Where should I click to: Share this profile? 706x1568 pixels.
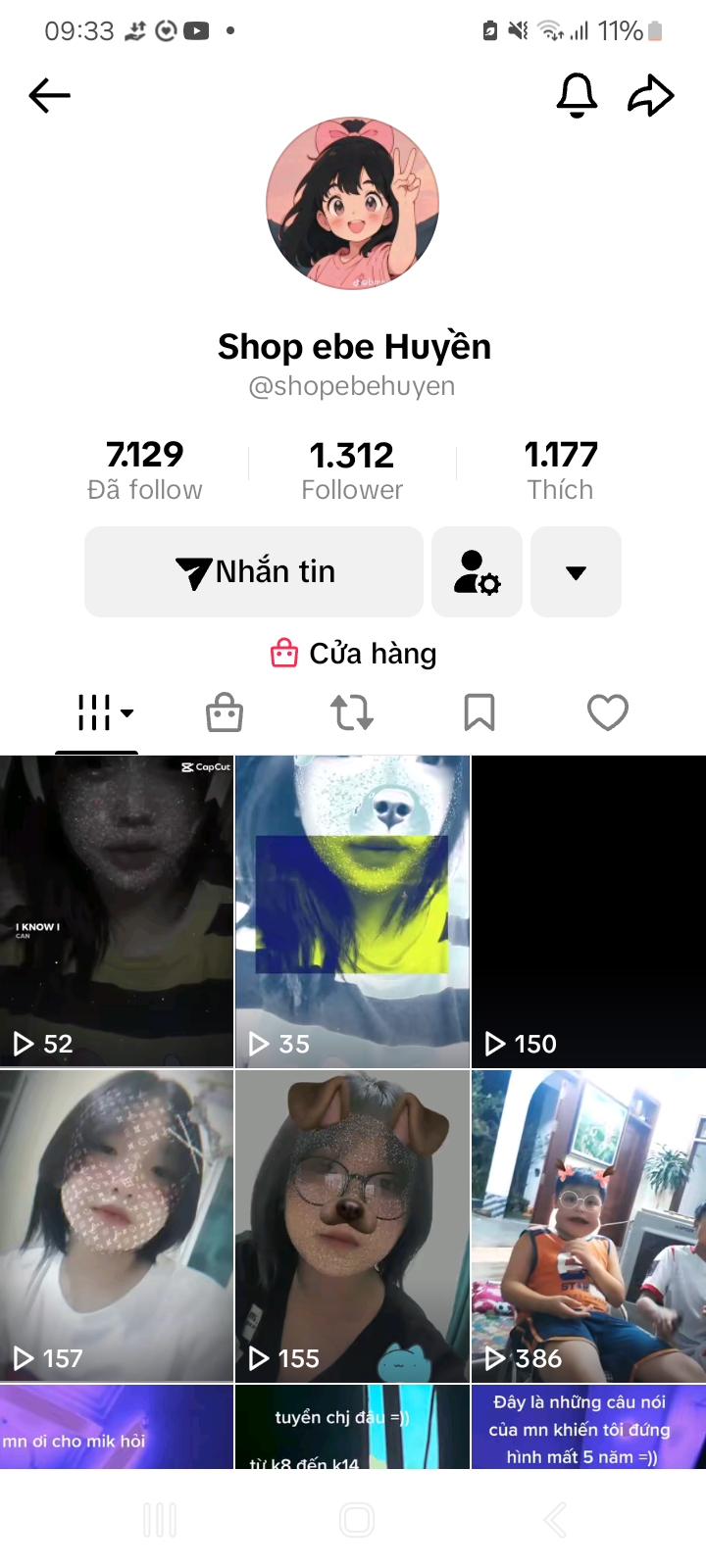coord(651,96)
